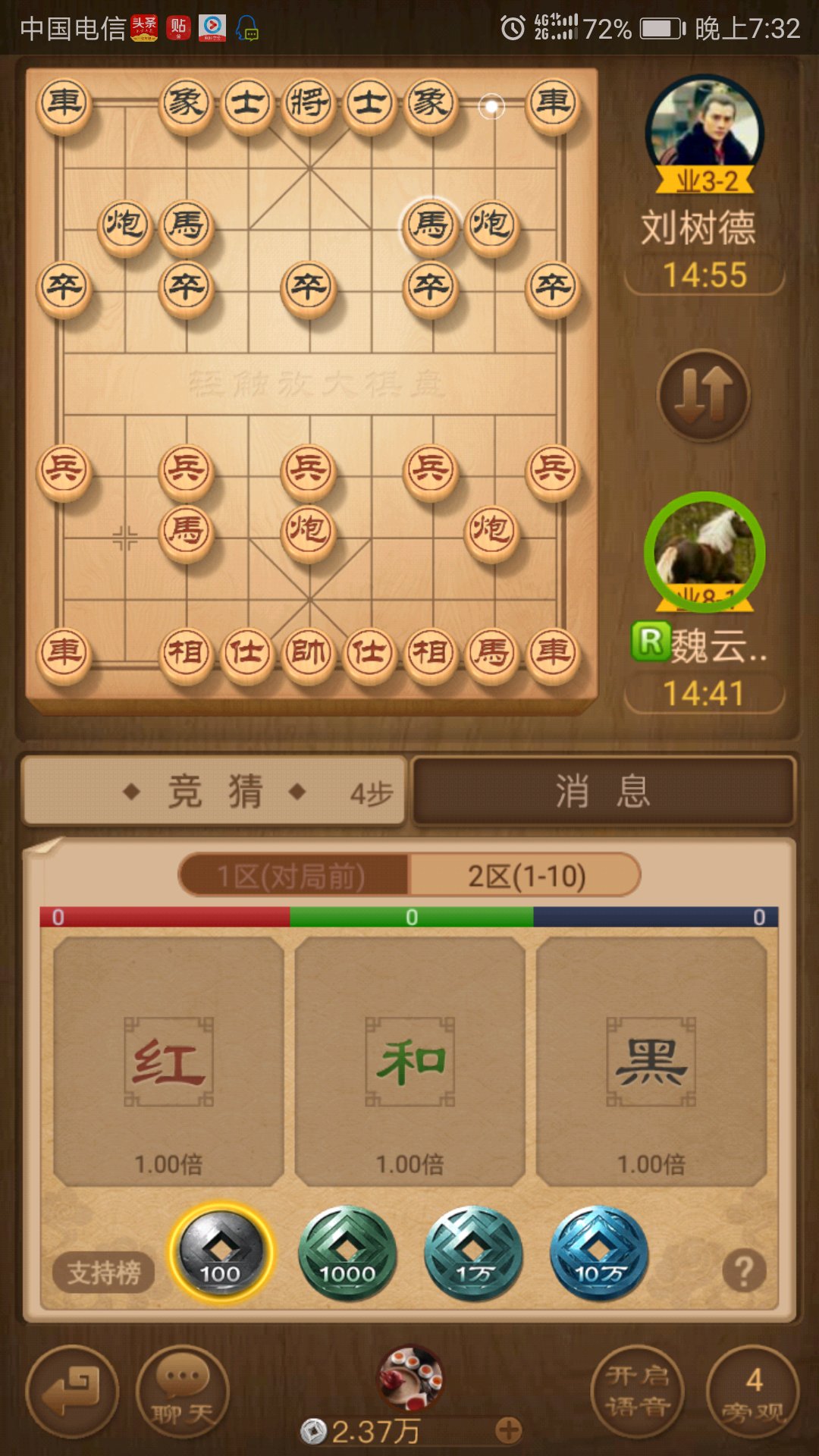Open the 支持榜 ranking
The height and width of the screenshot is (1456, 819).
click(104, 1272)
